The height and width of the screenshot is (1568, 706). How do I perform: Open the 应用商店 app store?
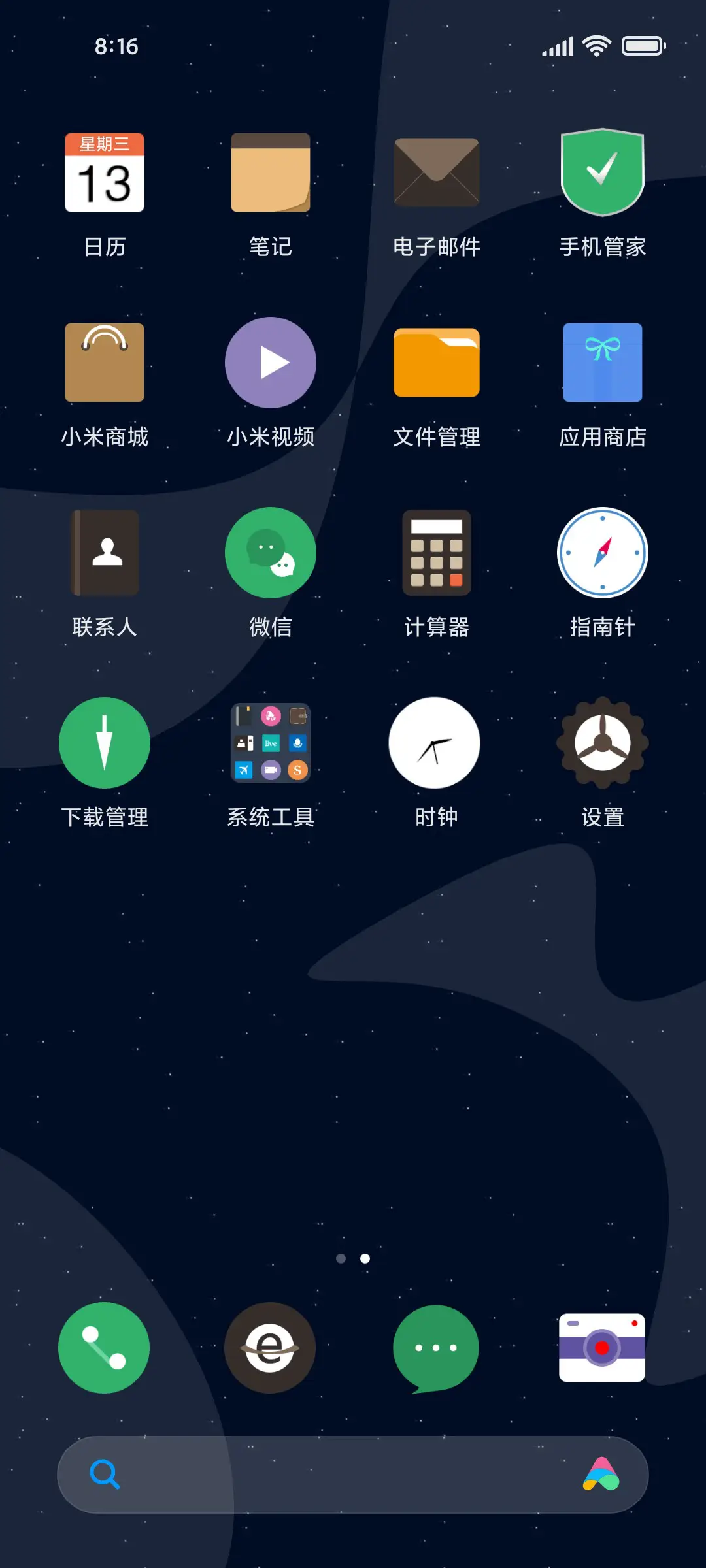[602, 363]
